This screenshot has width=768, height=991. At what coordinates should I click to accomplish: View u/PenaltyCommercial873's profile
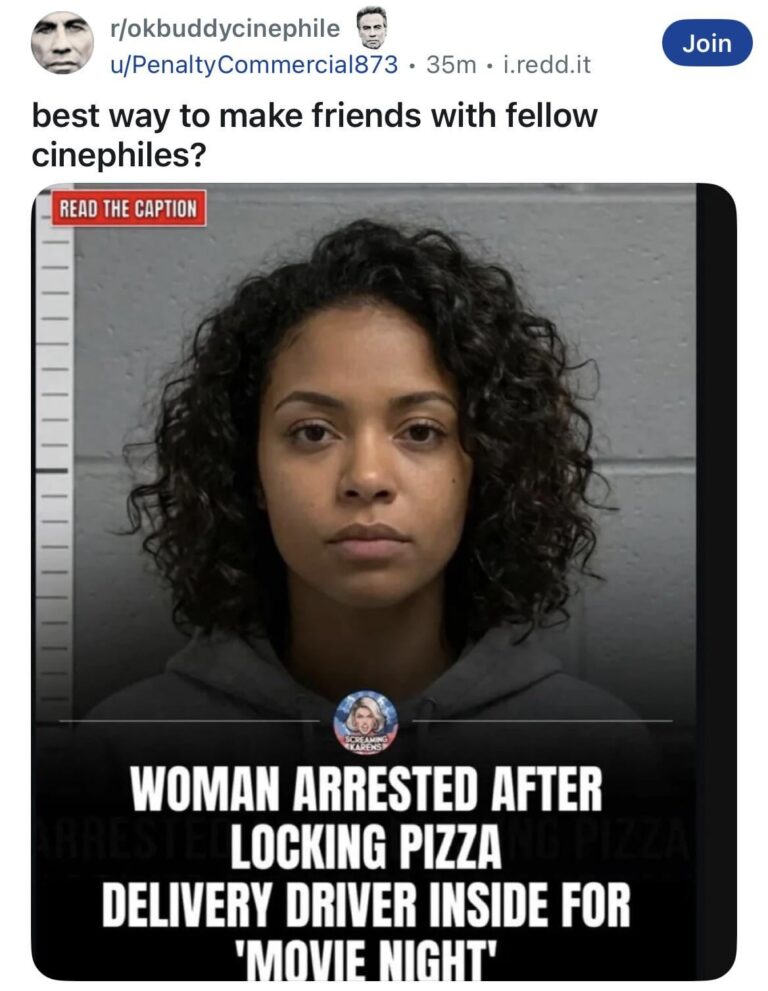tap(255, 65)
